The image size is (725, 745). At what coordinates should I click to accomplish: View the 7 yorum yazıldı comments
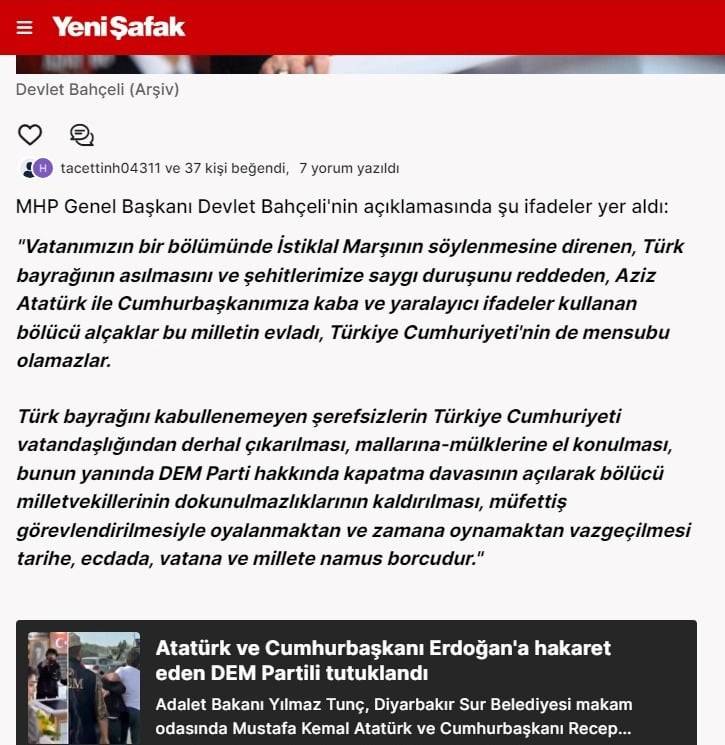click(x=349, y=168)
